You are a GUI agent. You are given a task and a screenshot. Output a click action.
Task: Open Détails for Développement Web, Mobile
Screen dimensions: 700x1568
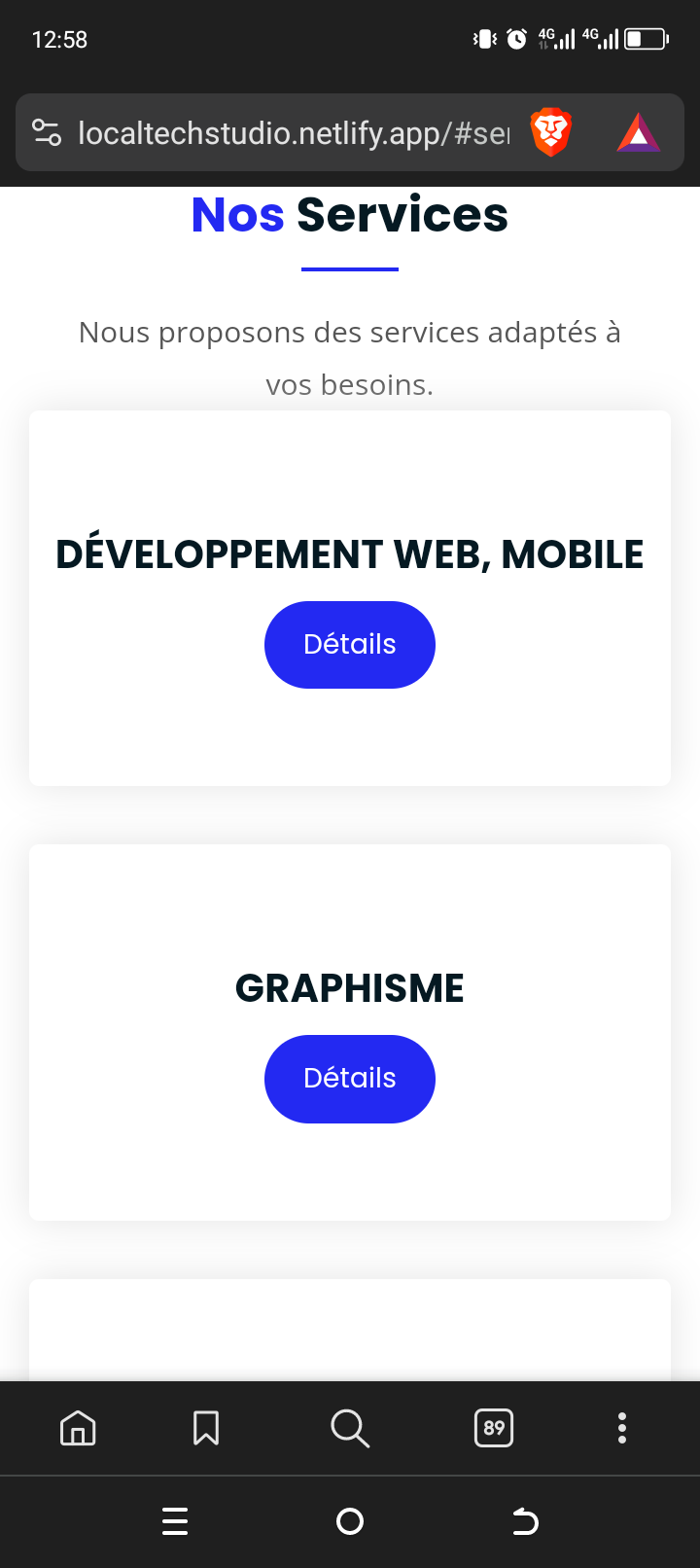350,645
